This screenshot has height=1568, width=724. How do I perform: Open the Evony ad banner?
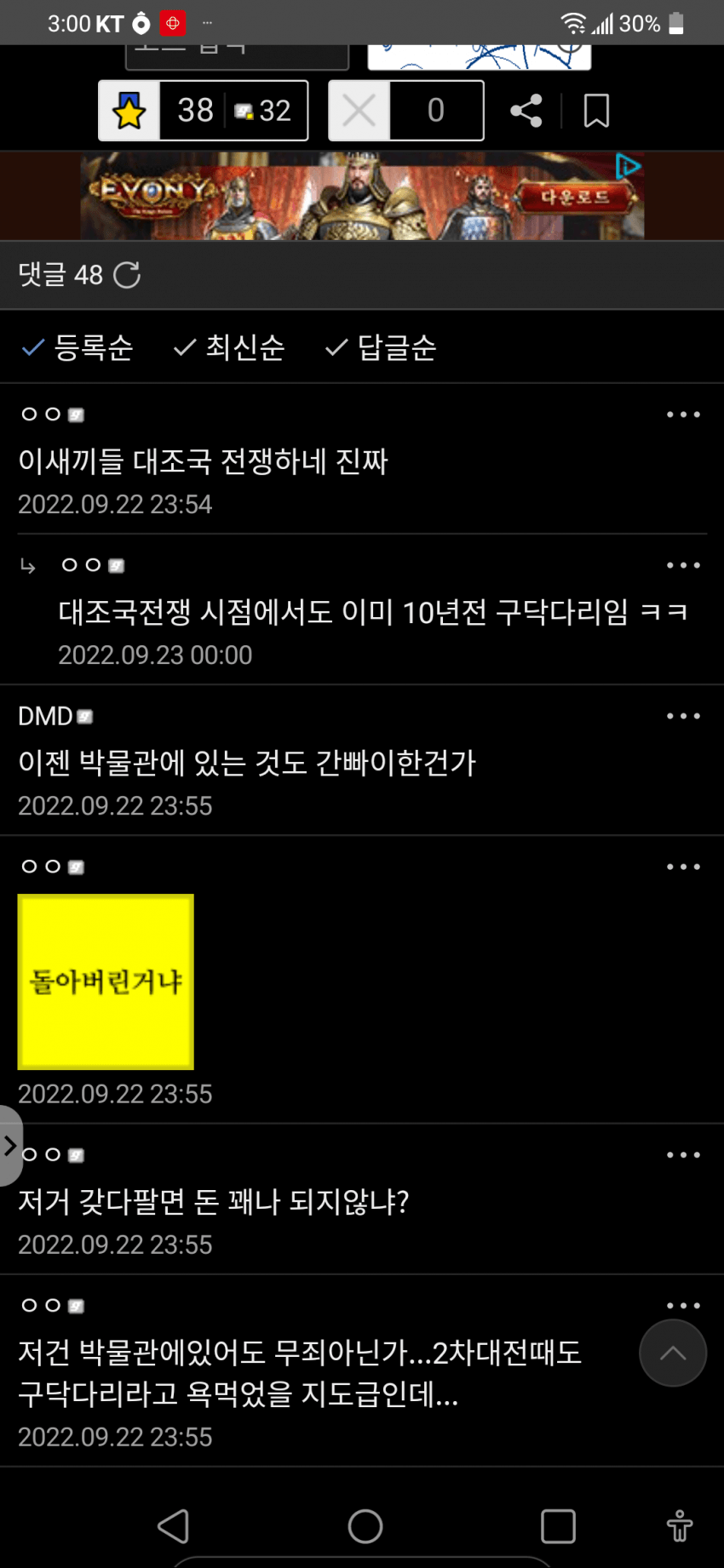tap(362, 196)
